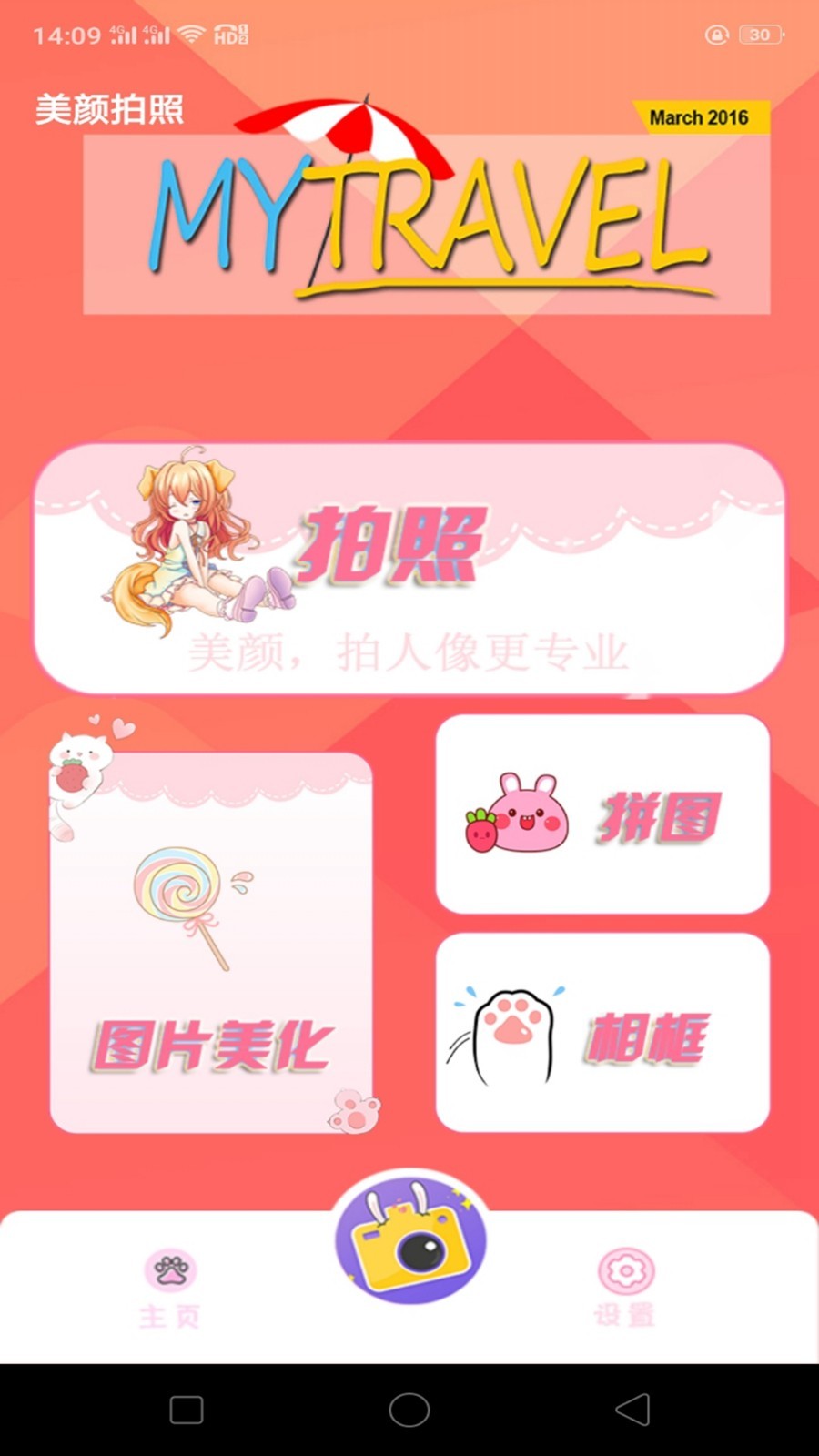Open the 图片美化 image beautify card

[211, 942]
